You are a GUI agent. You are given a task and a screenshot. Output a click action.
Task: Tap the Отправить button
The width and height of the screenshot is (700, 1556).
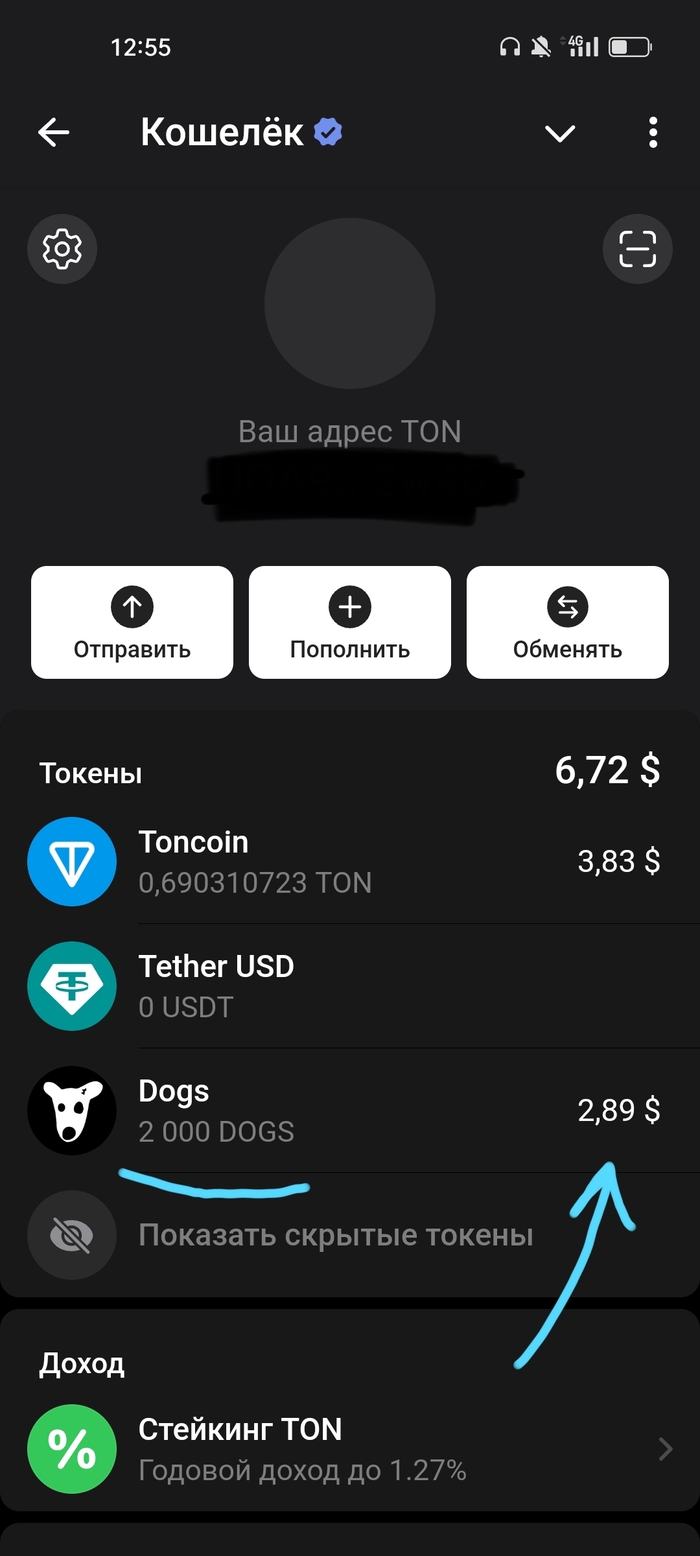132,623
